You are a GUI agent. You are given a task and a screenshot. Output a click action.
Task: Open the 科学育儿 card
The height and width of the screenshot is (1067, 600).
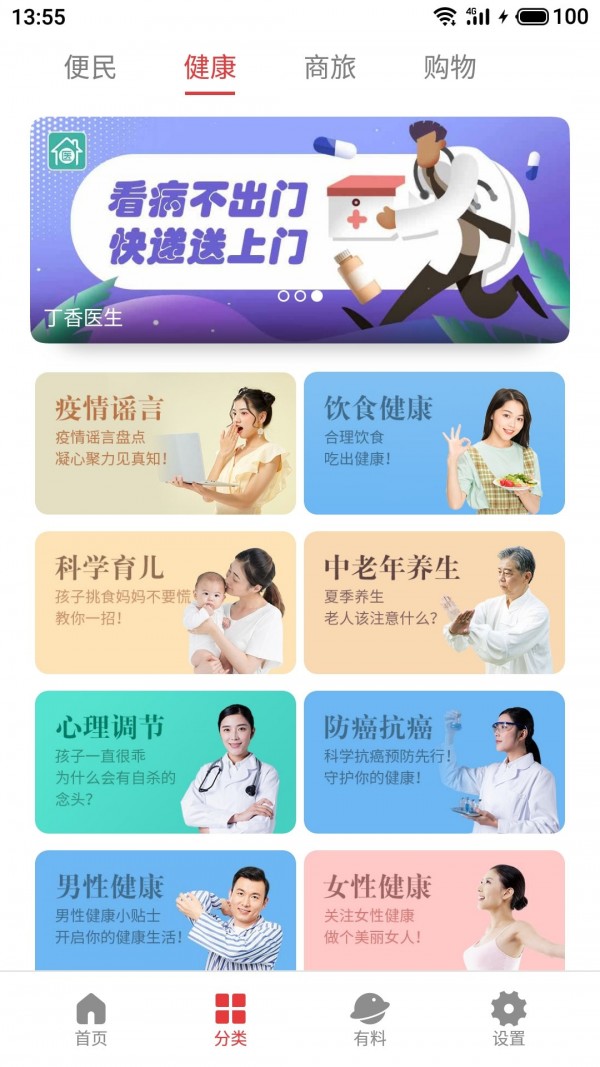(x=165, y=602)
